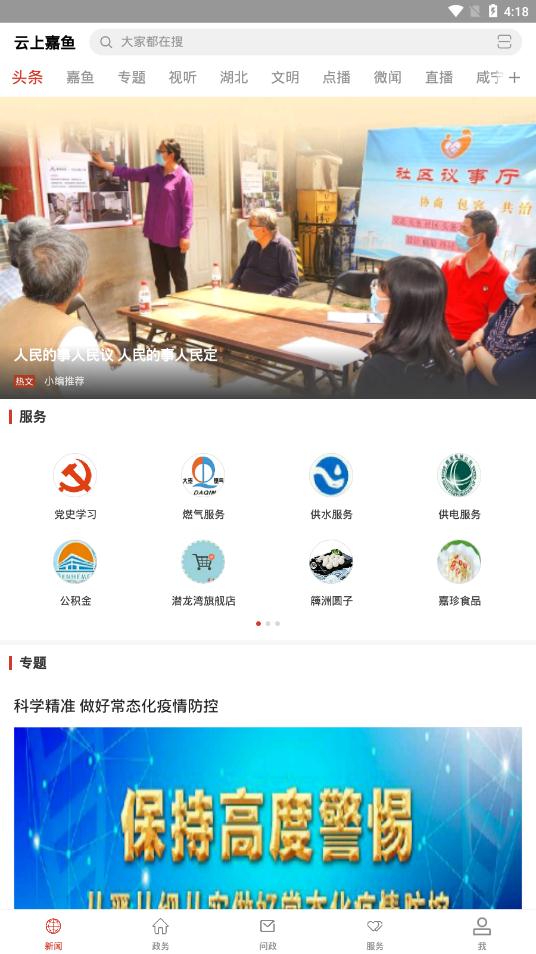Open 供电服务 service
Viewport: 536px width, 954px height.
[459, 487]
